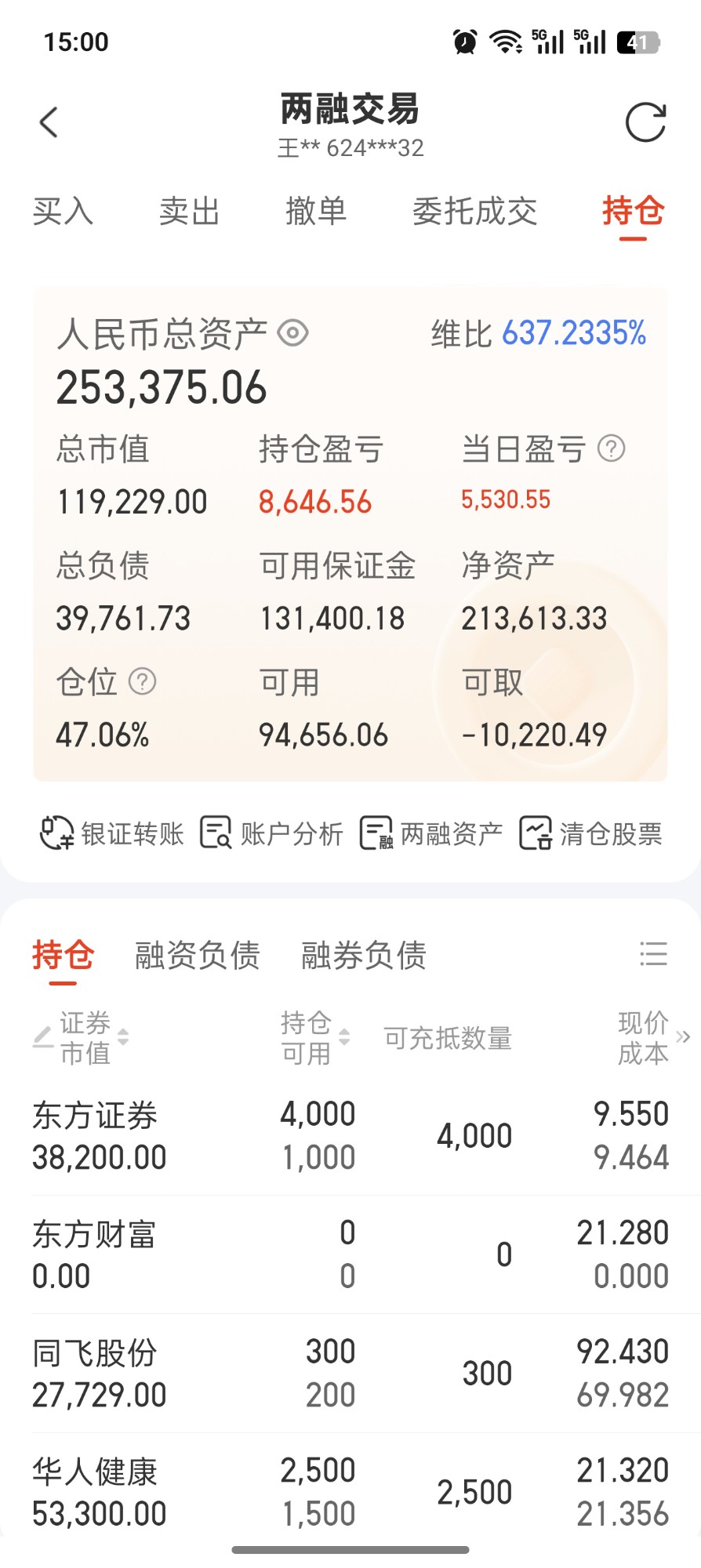The width and height of the screenshot is (701, 1568).
Task: Go back using the top-left arrow
Action: click(x=49, y=122)
